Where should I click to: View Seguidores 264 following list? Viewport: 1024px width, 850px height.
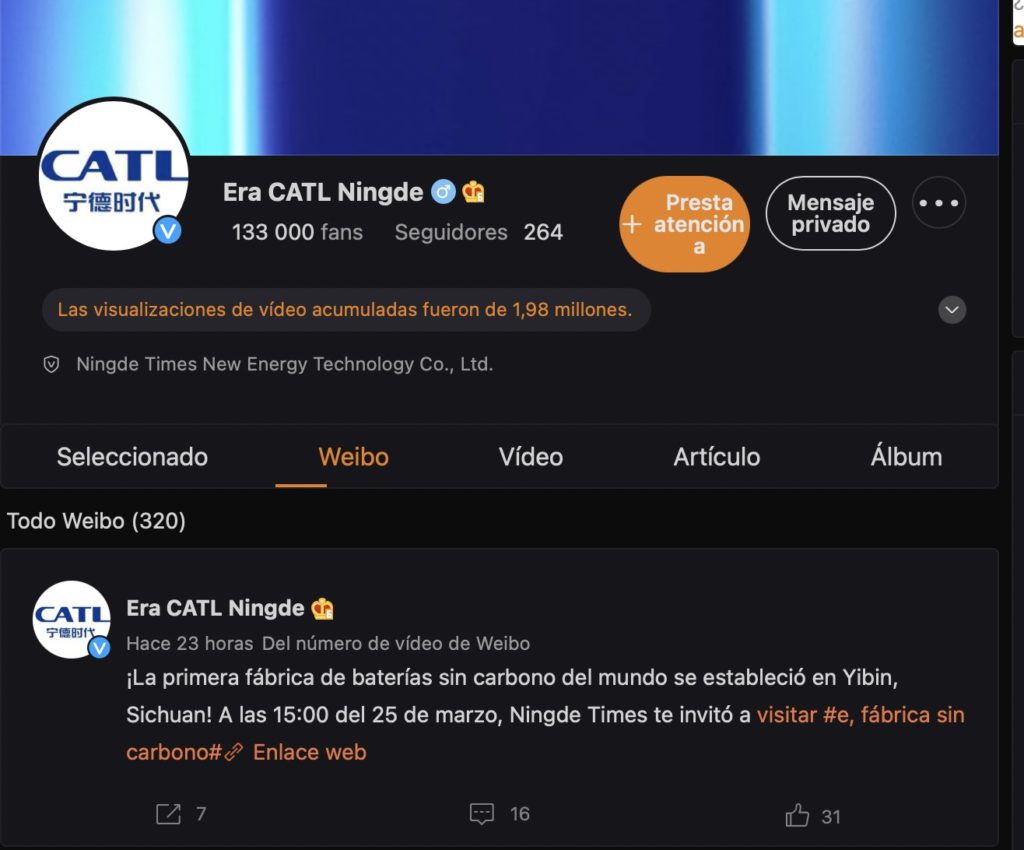point(478,232)
